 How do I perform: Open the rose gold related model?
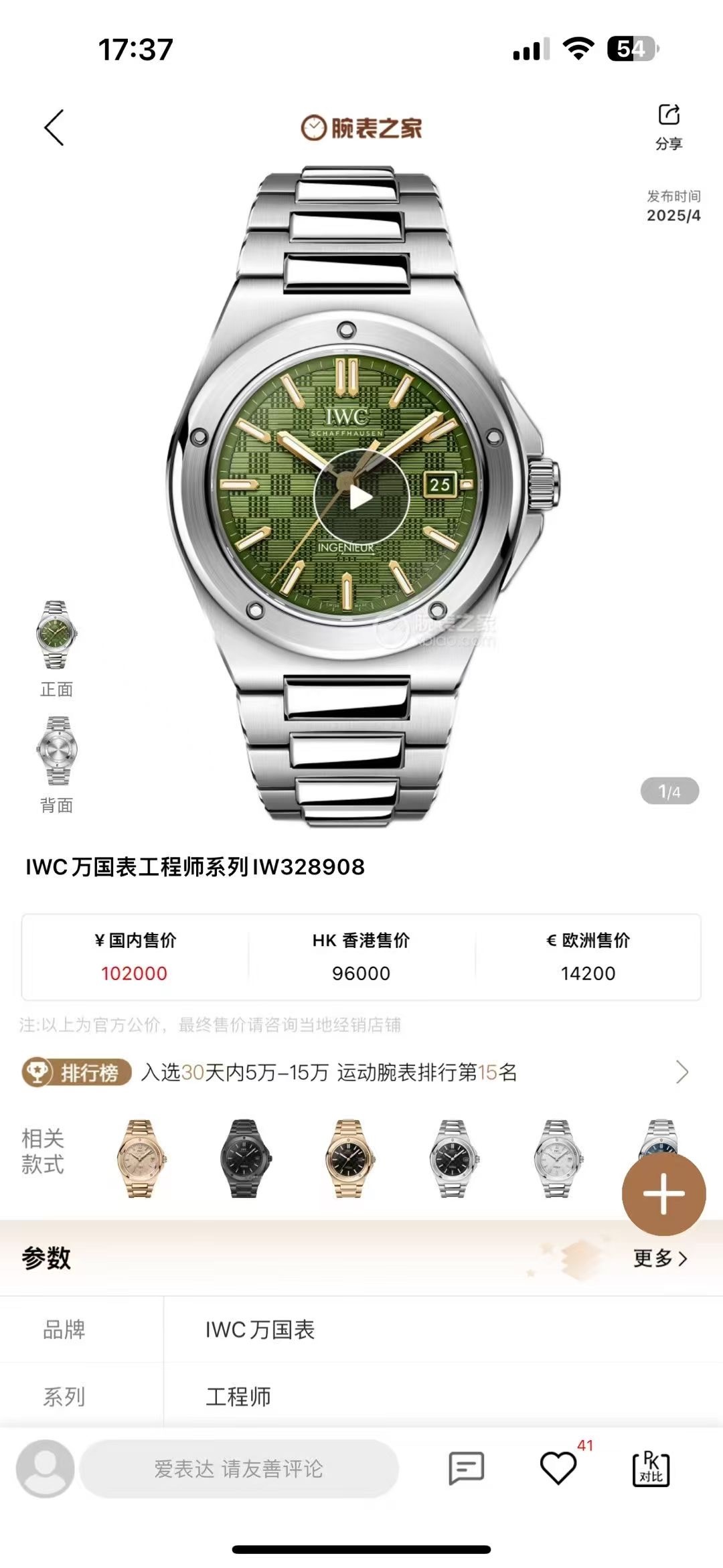[x=141, y=1158]
